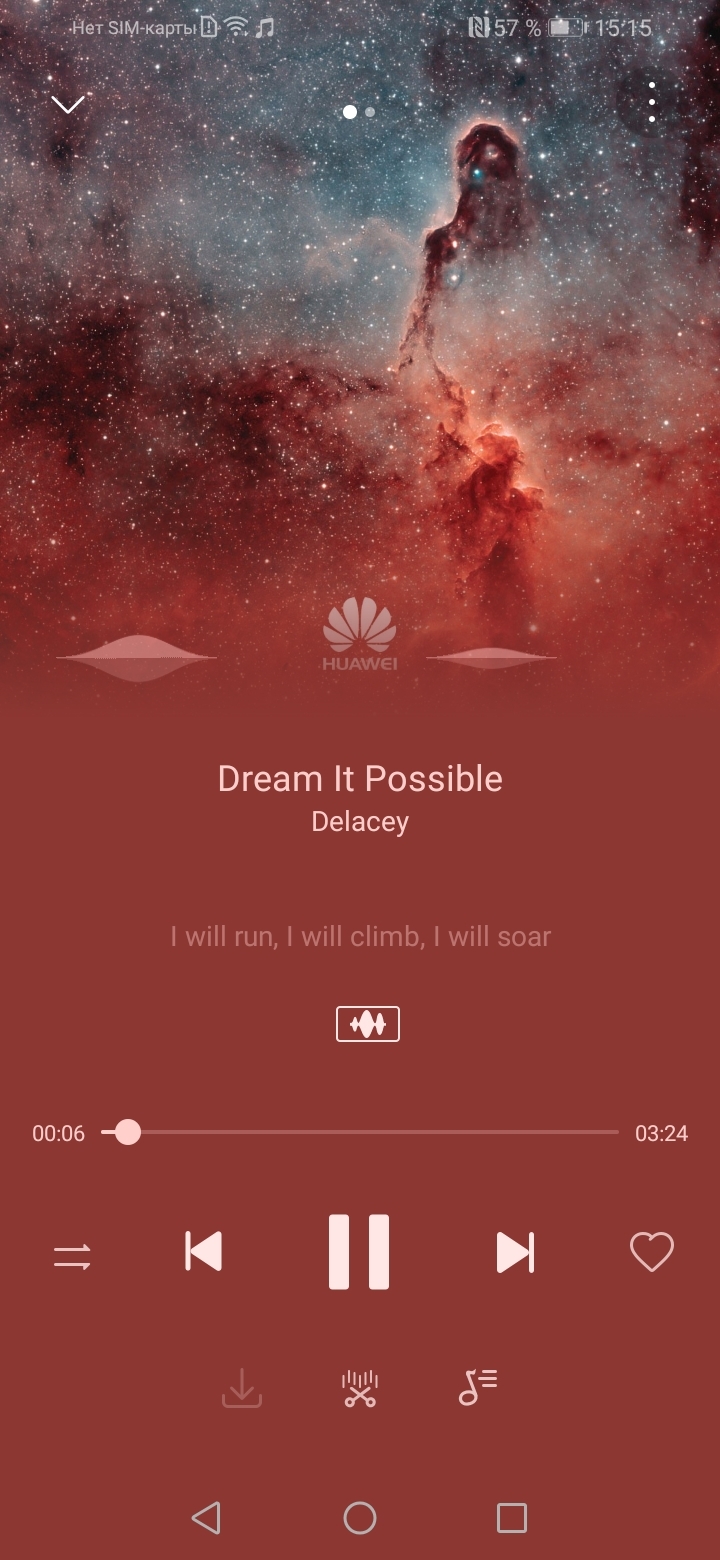Cut a ringtone with the scissors icon
This screenshot has height=1560, width=720.
coord(360,1388)
